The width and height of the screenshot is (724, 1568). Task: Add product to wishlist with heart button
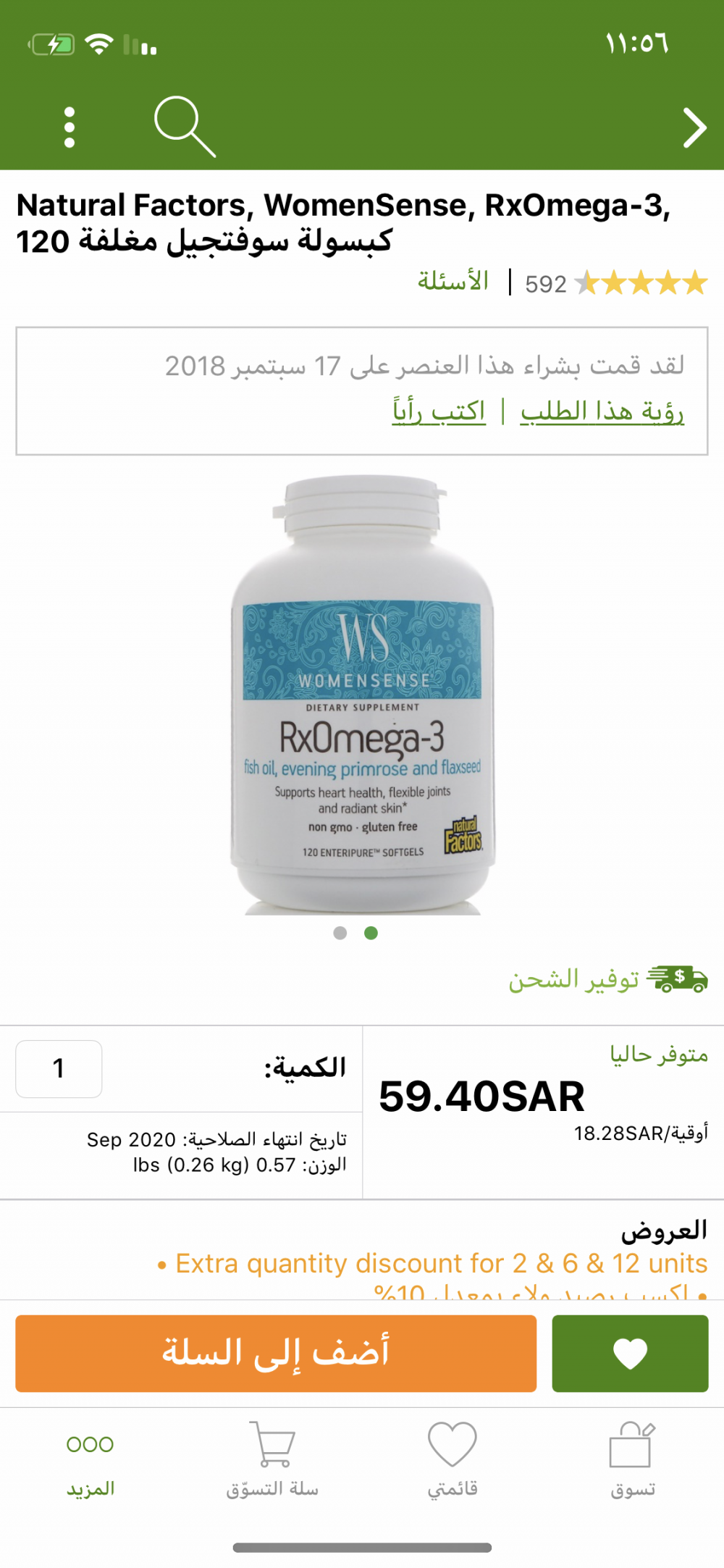[x=630, y=1353]
